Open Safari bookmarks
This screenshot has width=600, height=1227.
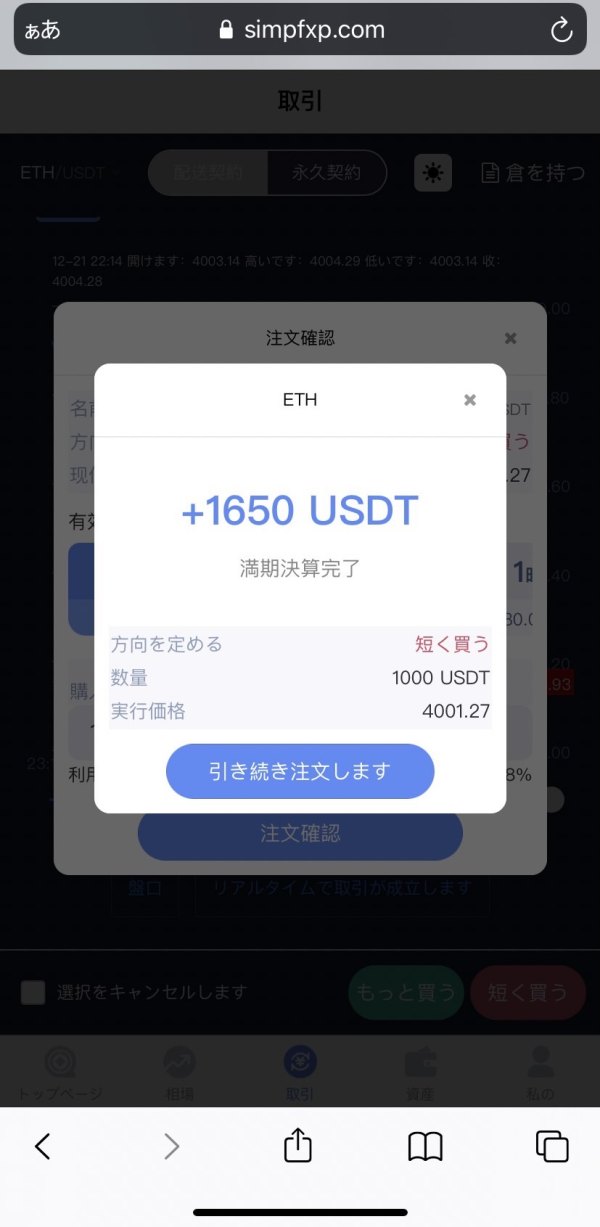pyautogui.click(x=425, y=1146)
